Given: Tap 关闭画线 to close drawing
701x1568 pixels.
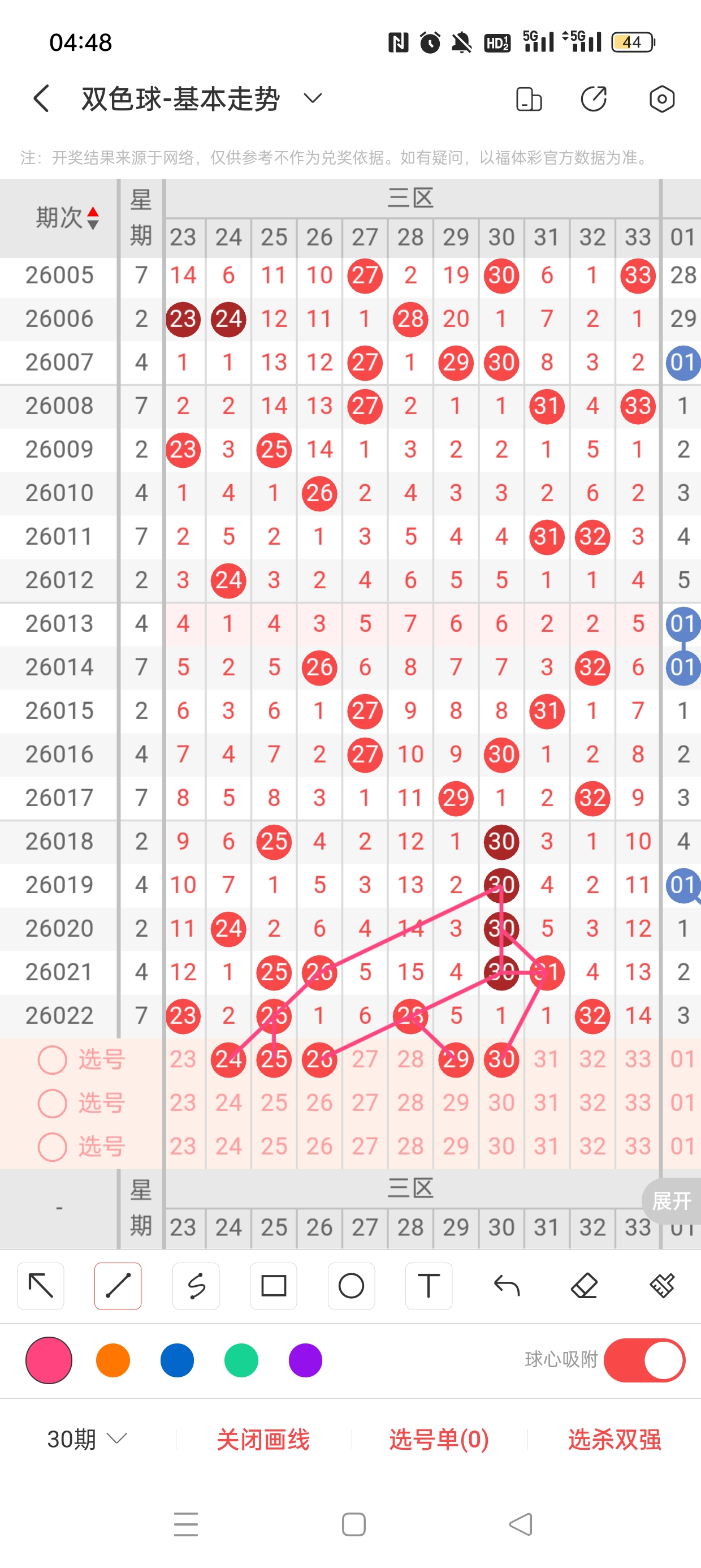Looking at the screenshot, I should 263,1440.
